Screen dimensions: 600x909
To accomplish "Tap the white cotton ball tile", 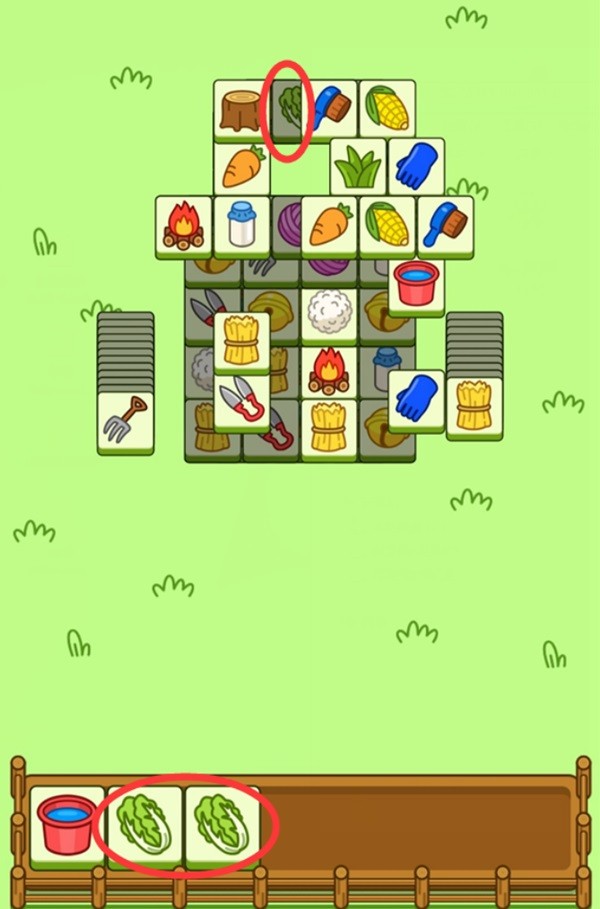I will 329,313.
